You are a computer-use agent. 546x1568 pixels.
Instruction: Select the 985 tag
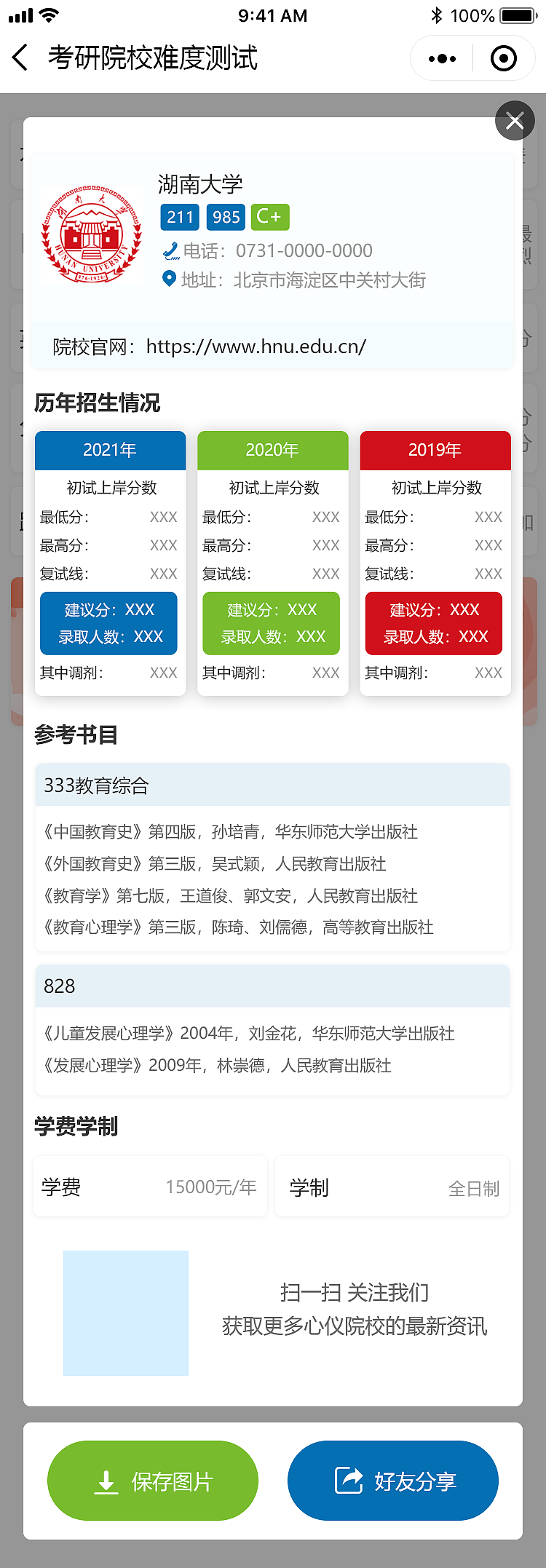pyautogui.click(x=225, y=216)
